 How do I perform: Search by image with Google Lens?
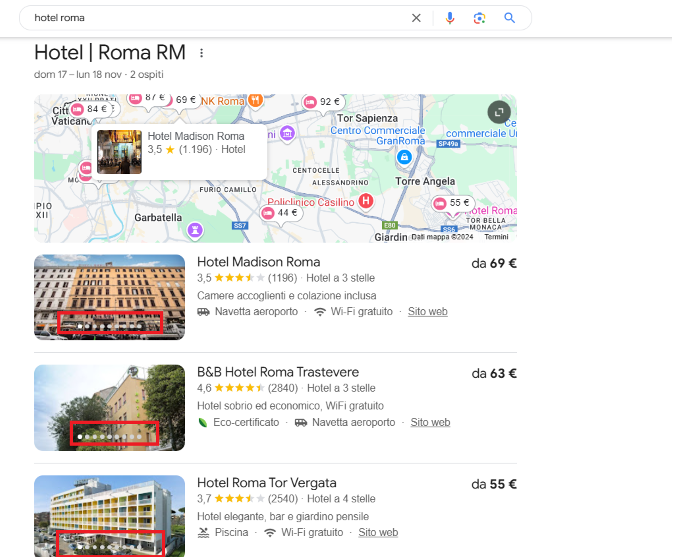(479, 18)
